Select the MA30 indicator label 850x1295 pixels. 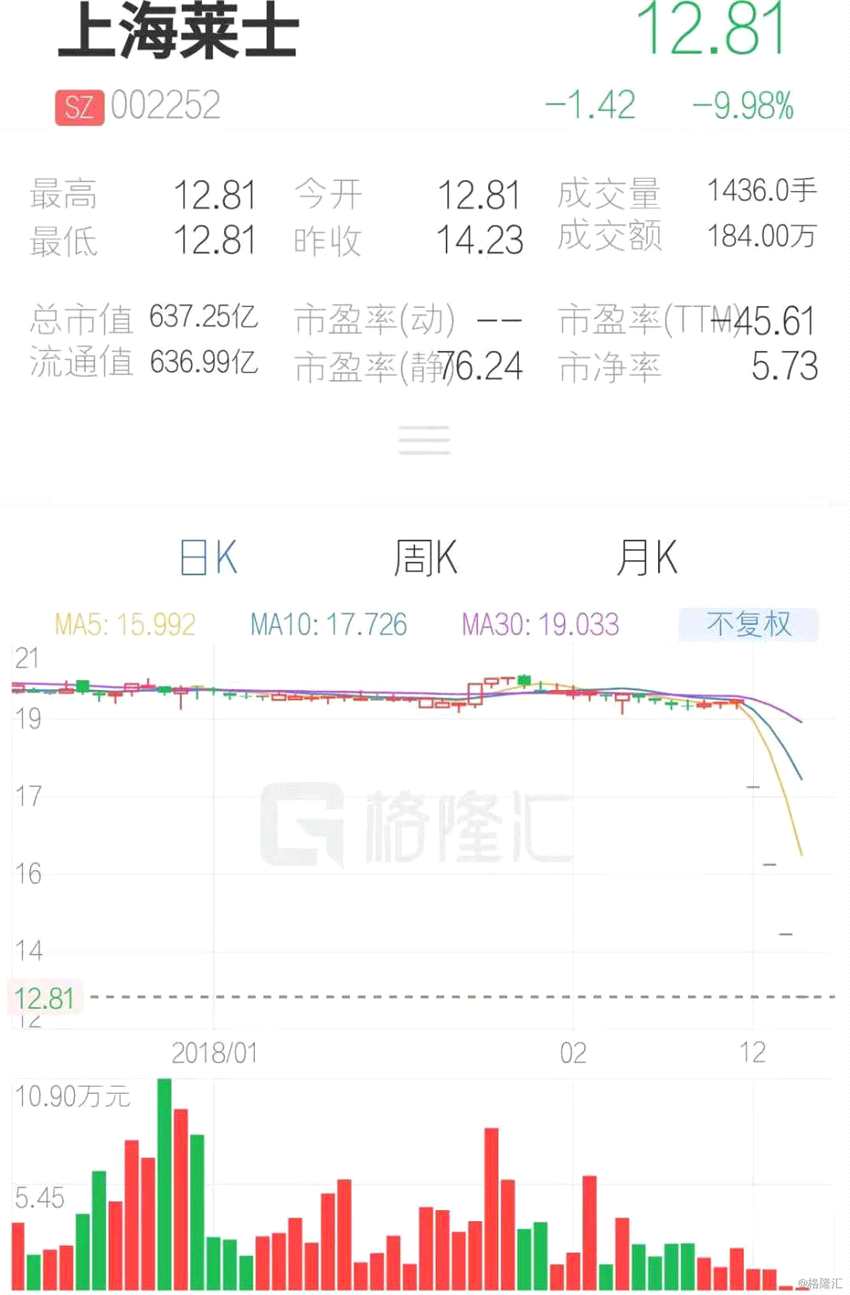click(538, 622)
